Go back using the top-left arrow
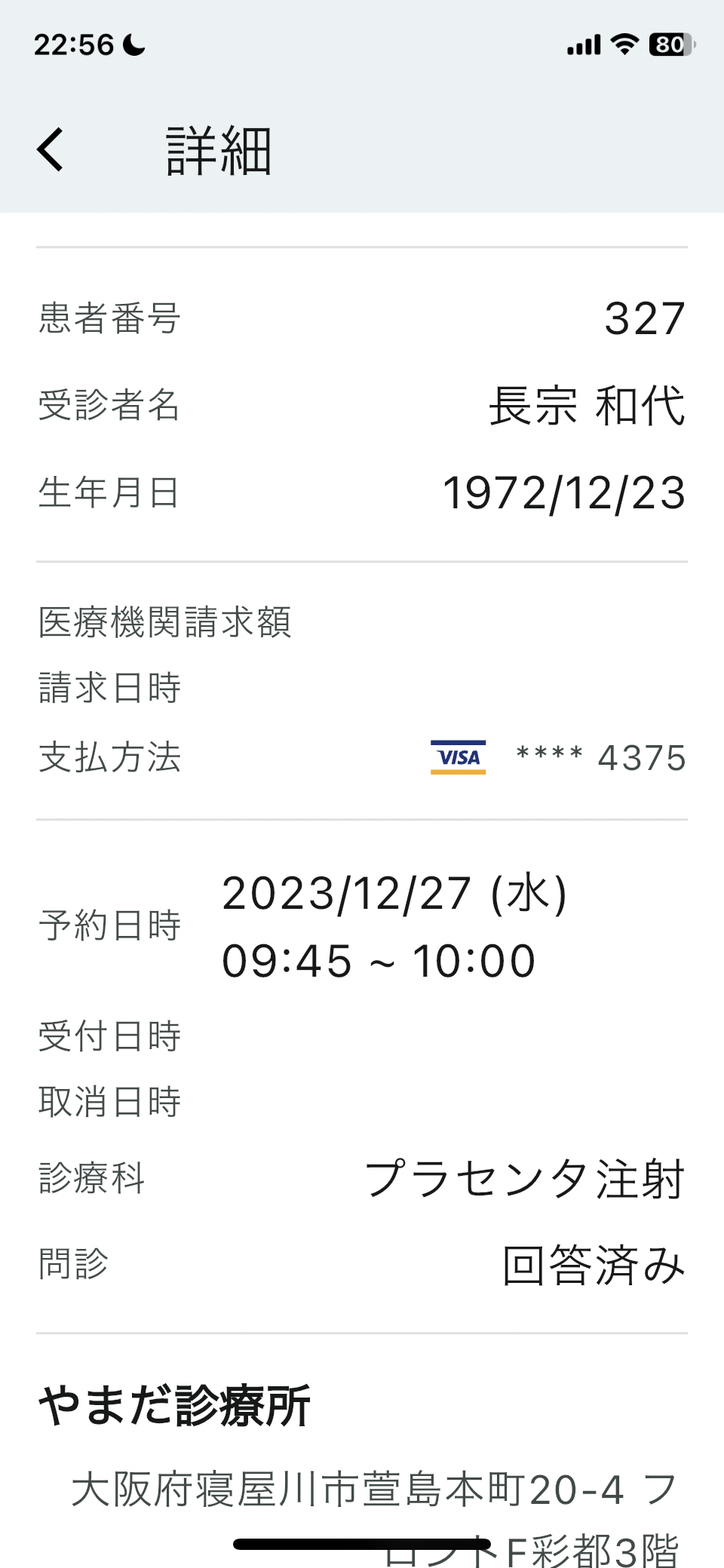 point(51,149)
